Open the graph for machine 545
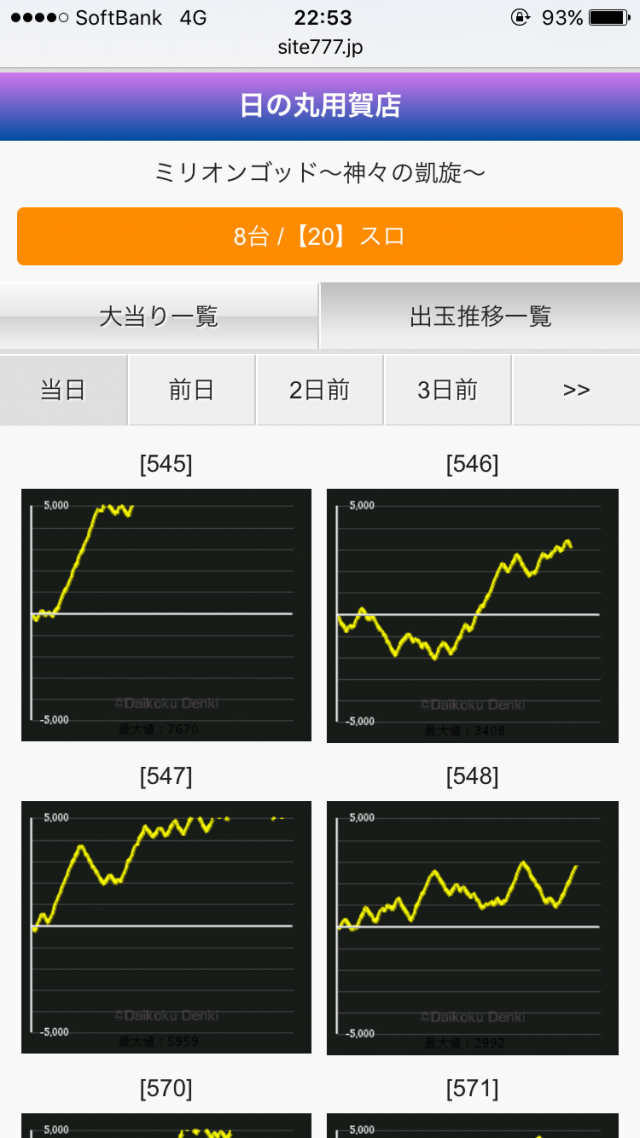The width and height of the screenshot is (640, 1138). 166,614
